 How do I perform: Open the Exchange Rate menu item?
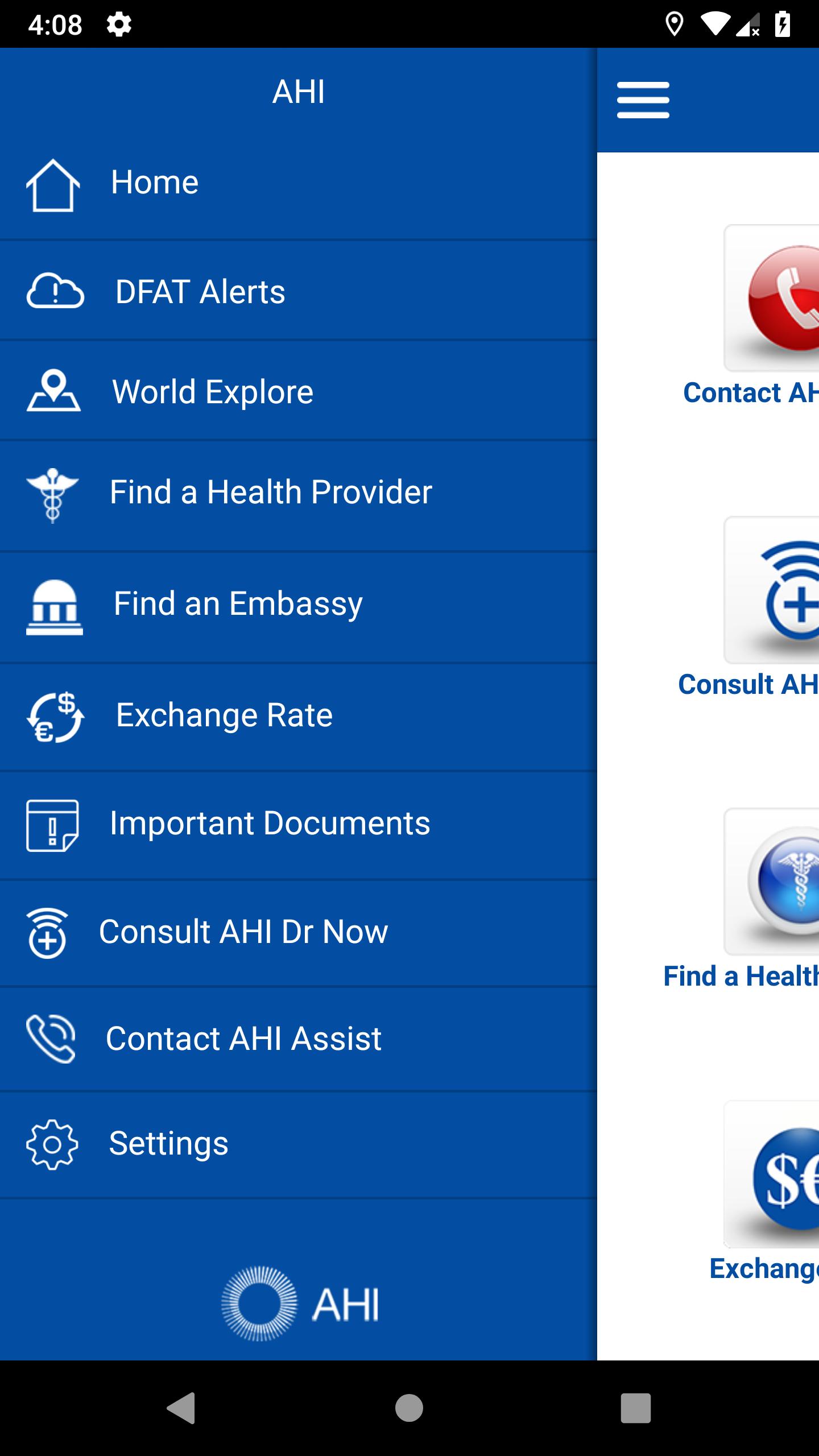[298, 717]
